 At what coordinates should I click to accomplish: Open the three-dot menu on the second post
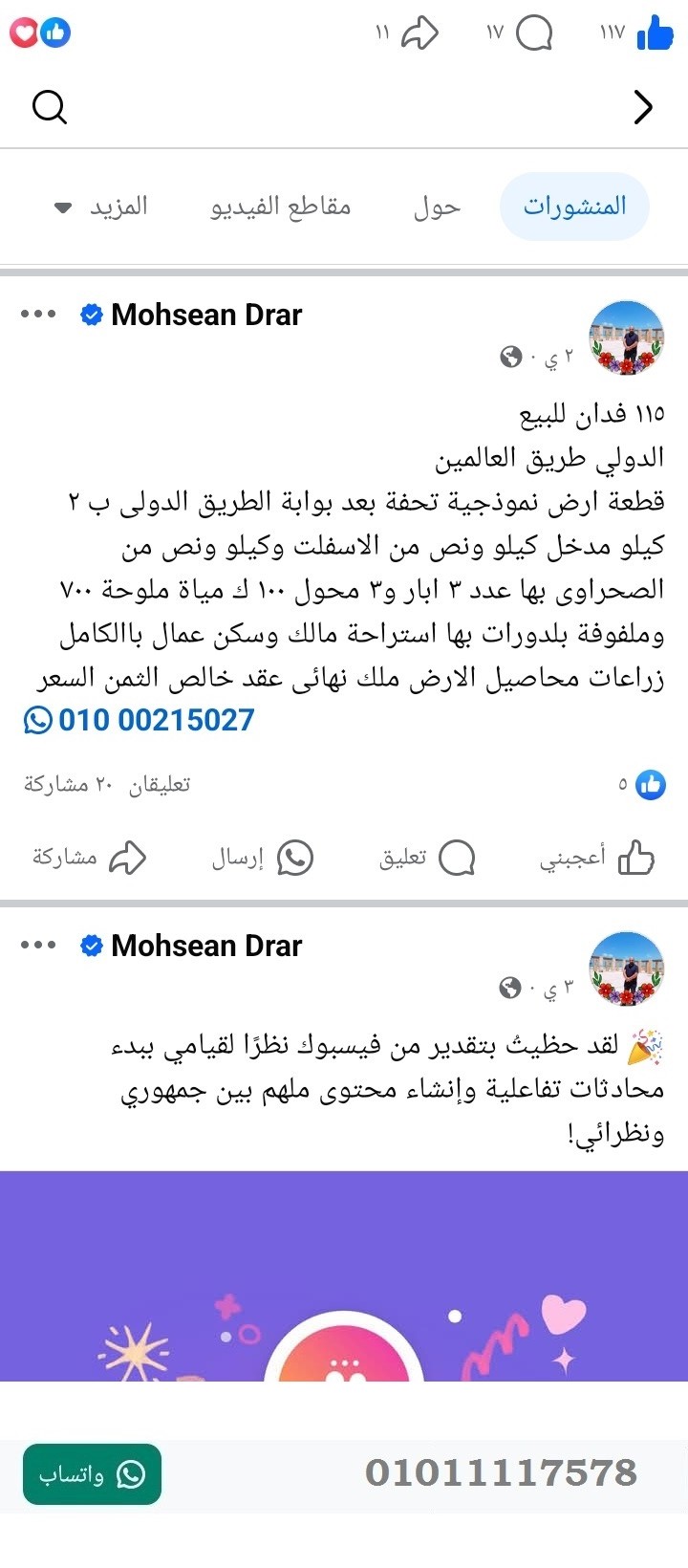tap(38, 945)
